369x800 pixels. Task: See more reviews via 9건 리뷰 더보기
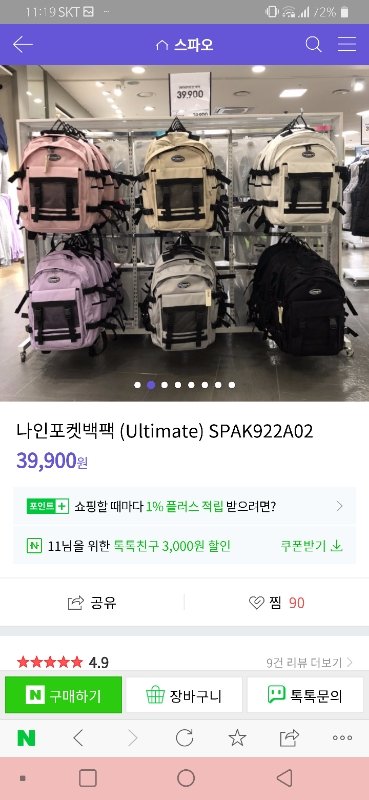309,662
